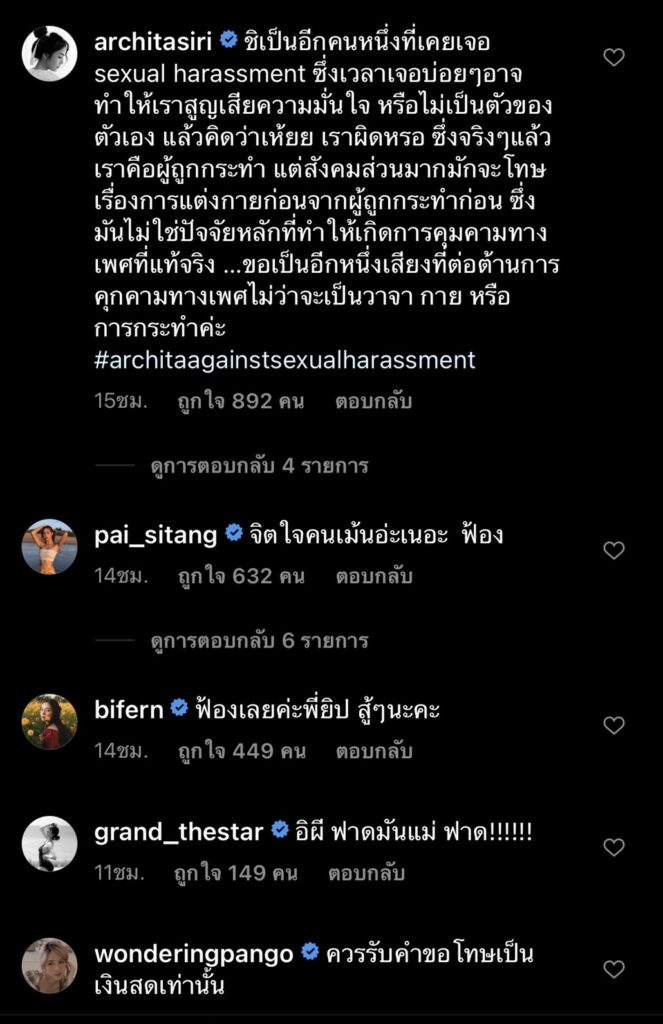Open architasiri's profile picture
Image resolution: width=663 pixels, height=1024 pixels.
[49, 52]
